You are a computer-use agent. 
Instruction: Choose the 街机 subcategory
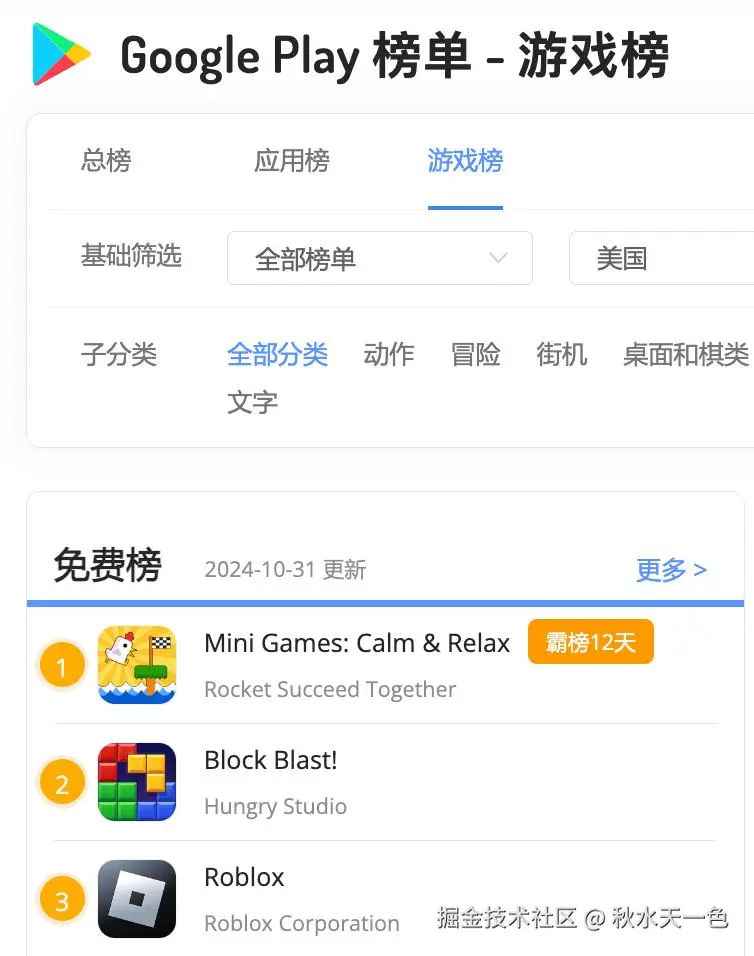[x=561, y=354]
